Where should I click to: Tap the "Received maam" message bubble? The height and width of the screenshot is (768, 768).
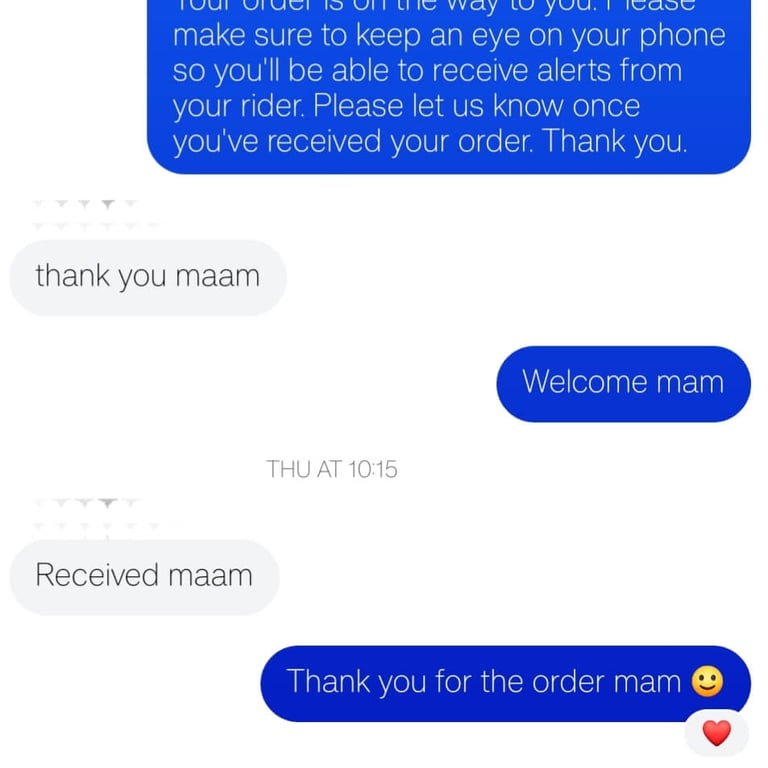[144, 576]
